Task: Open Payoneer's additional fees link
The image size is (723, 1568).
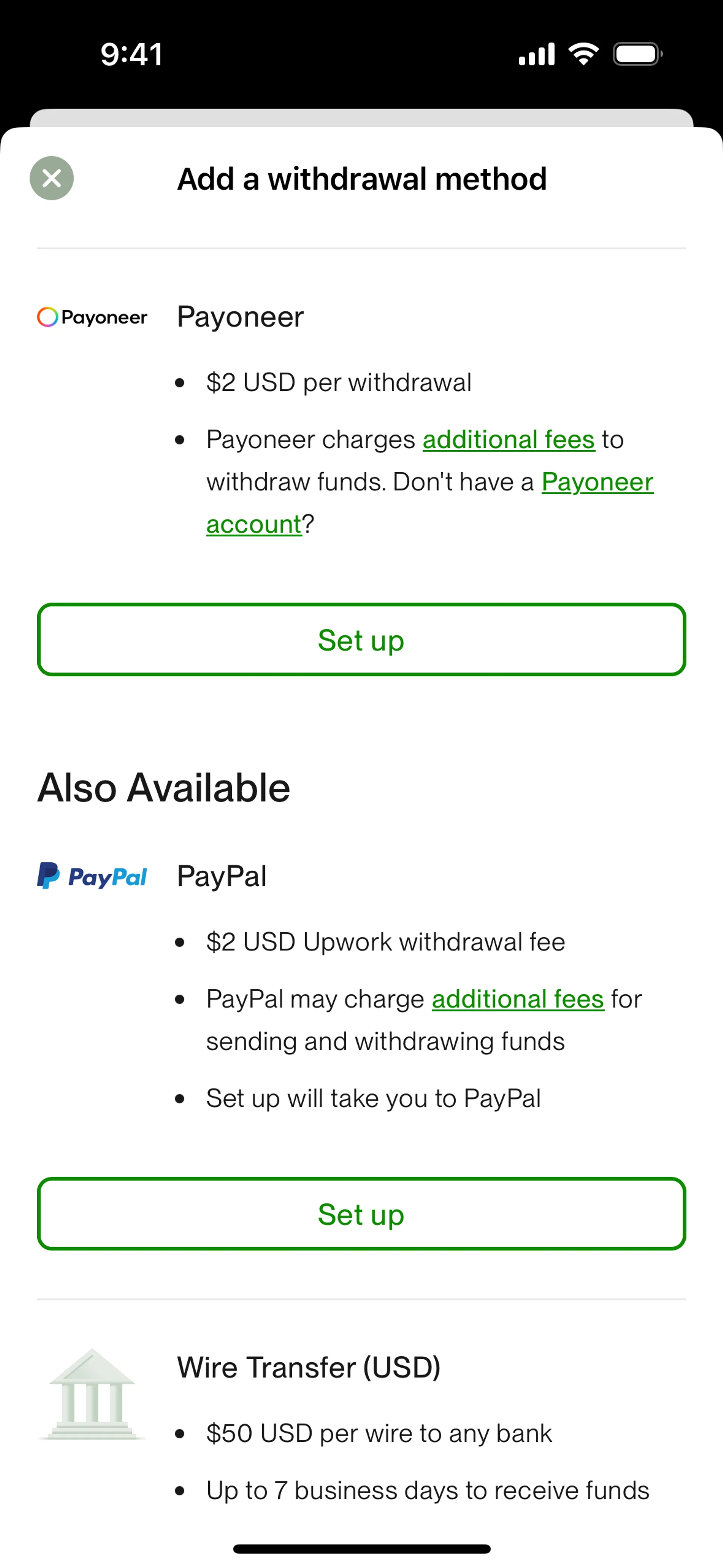Action: tap(508, 440)
